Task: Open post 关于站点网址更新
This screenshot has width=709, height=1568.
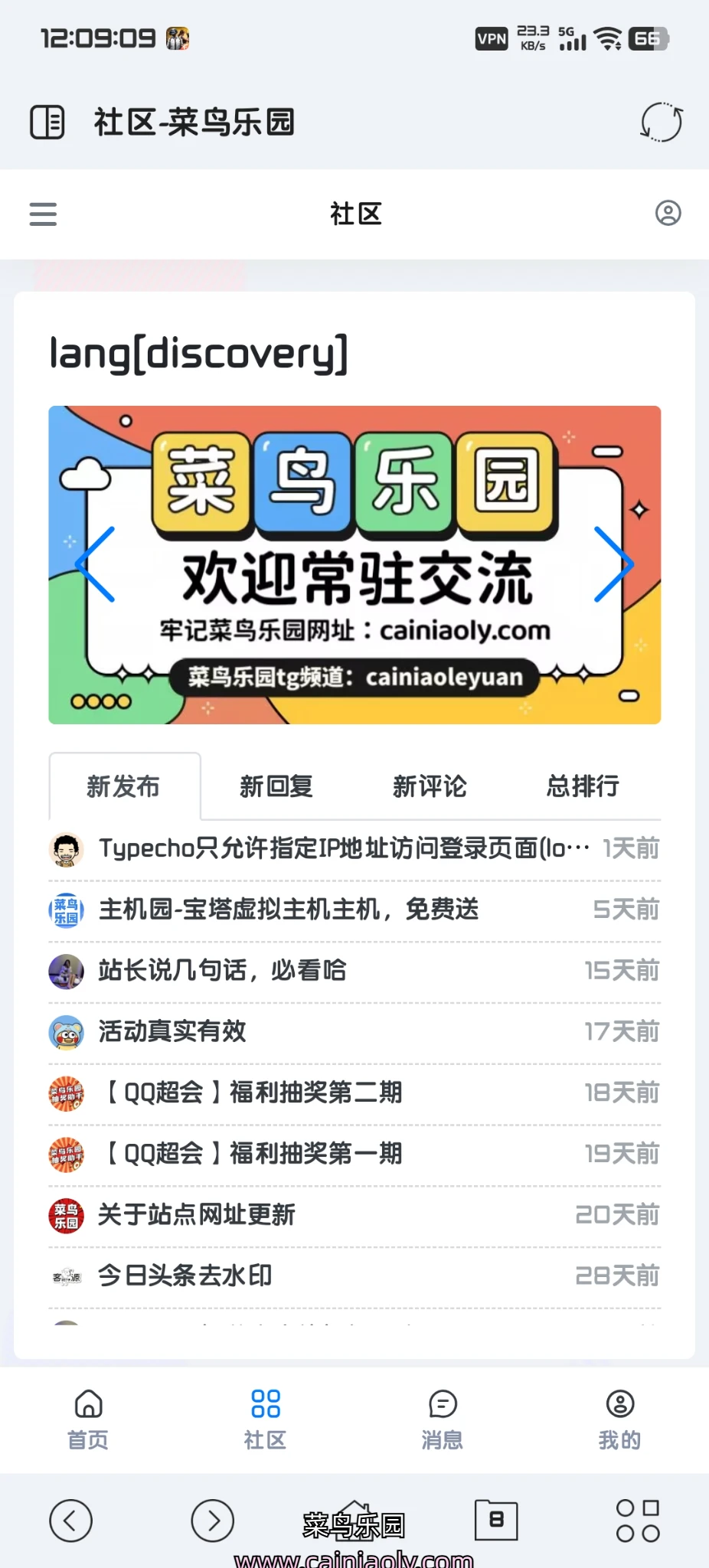Action: click(x=197, y=1215)
